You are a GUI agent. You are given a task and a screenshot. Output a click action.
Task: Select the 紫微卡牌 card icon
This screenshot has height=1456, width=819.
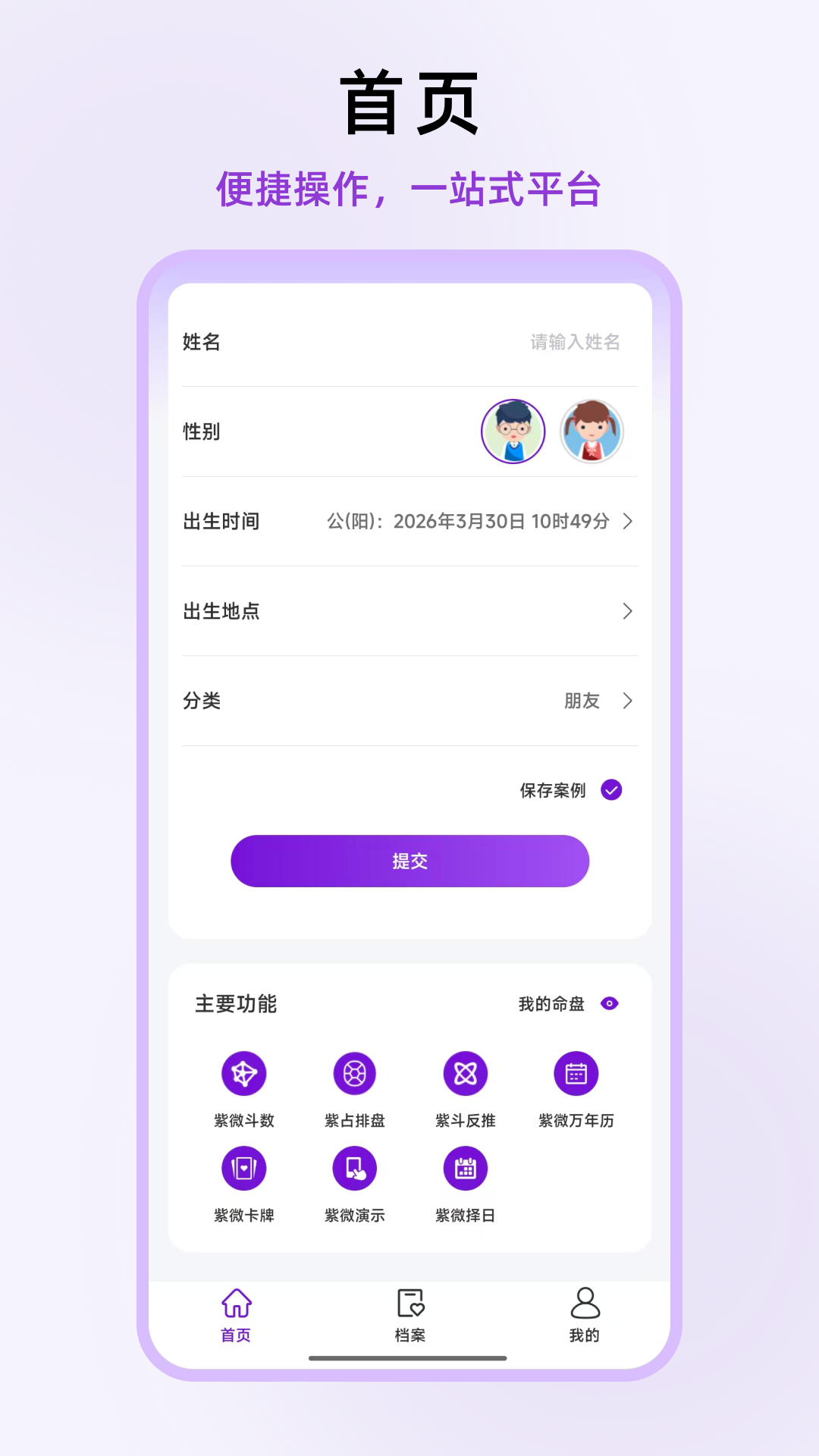click(244, 1168)
